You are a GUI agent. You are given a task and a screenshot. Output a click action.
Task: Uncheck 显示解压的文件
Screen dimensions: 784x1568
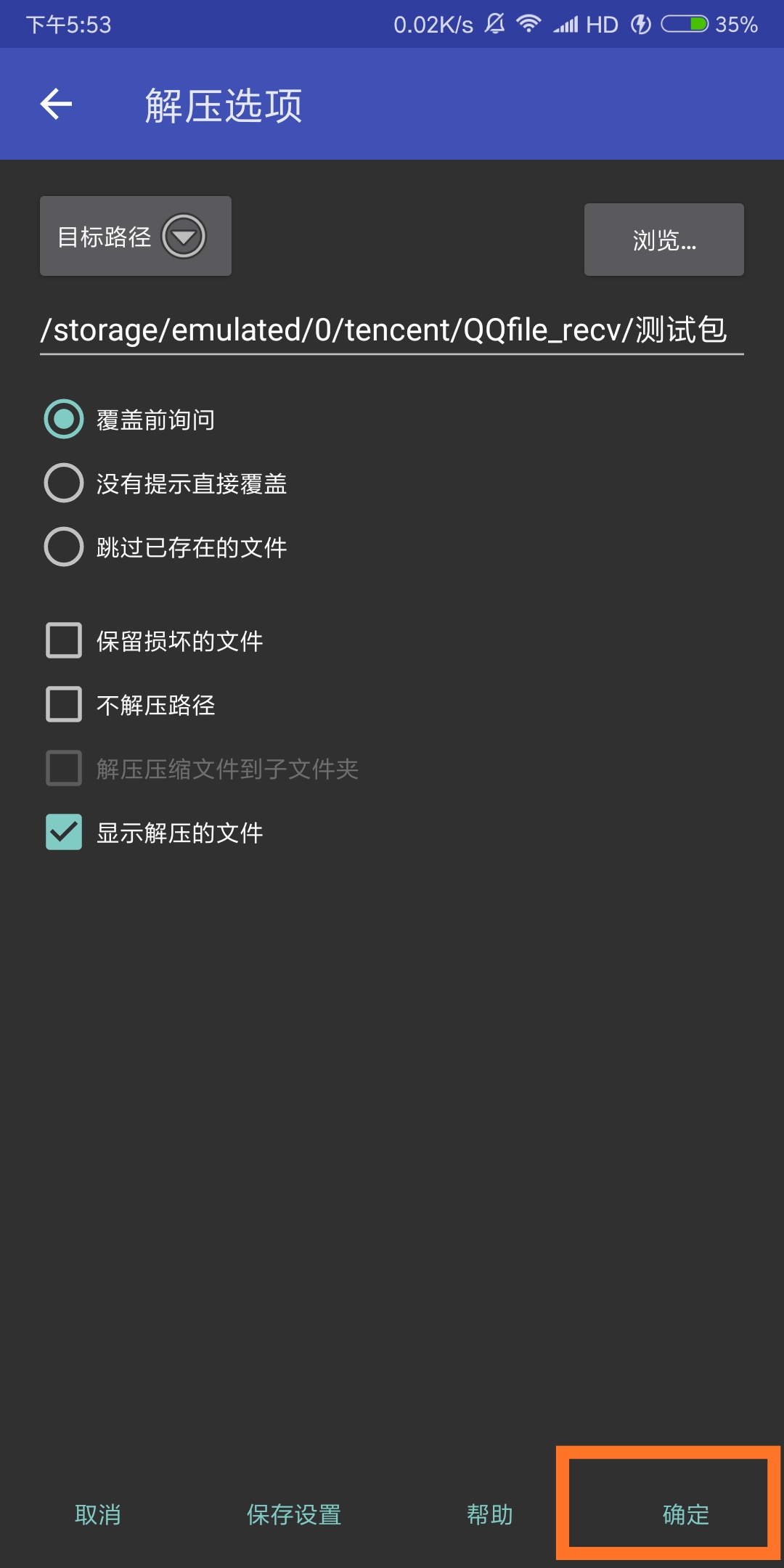coord(64,832)
